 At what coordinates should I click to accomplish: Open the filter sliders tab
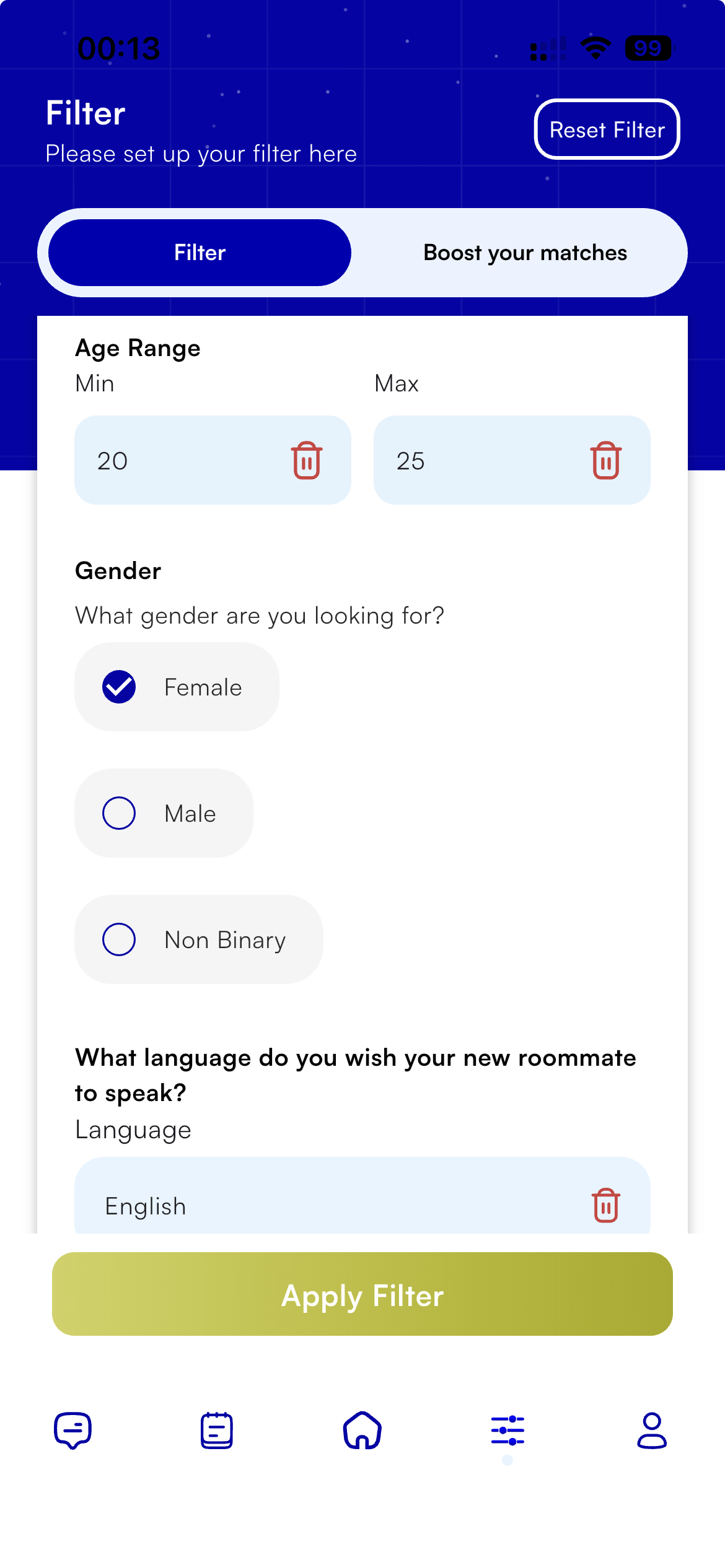click(507, 1431)
